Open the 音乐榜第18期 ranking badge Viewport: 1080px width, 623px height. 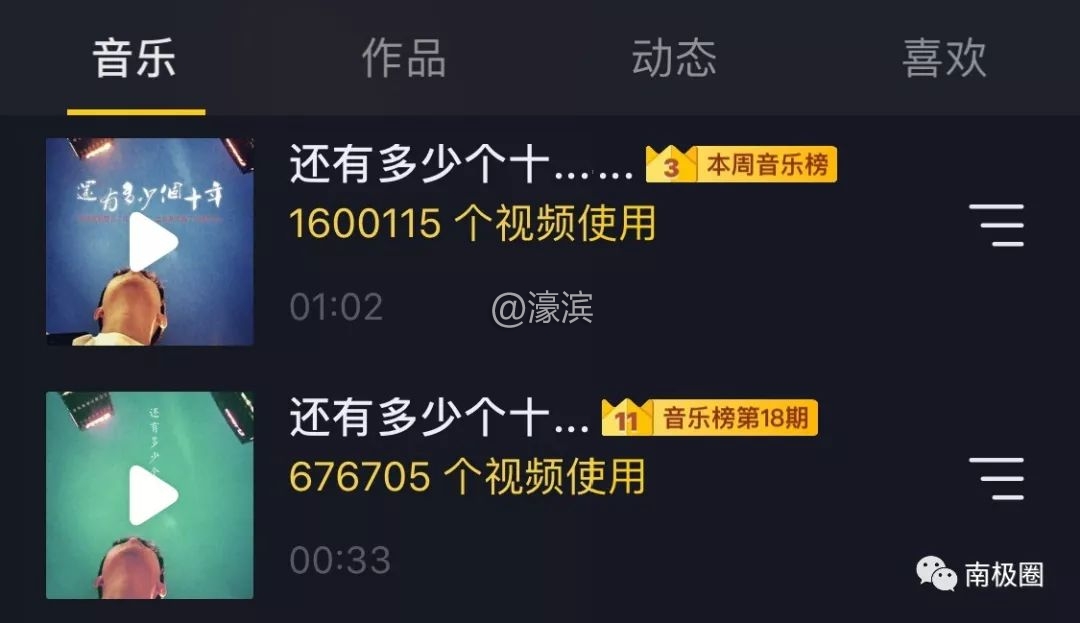710,418
